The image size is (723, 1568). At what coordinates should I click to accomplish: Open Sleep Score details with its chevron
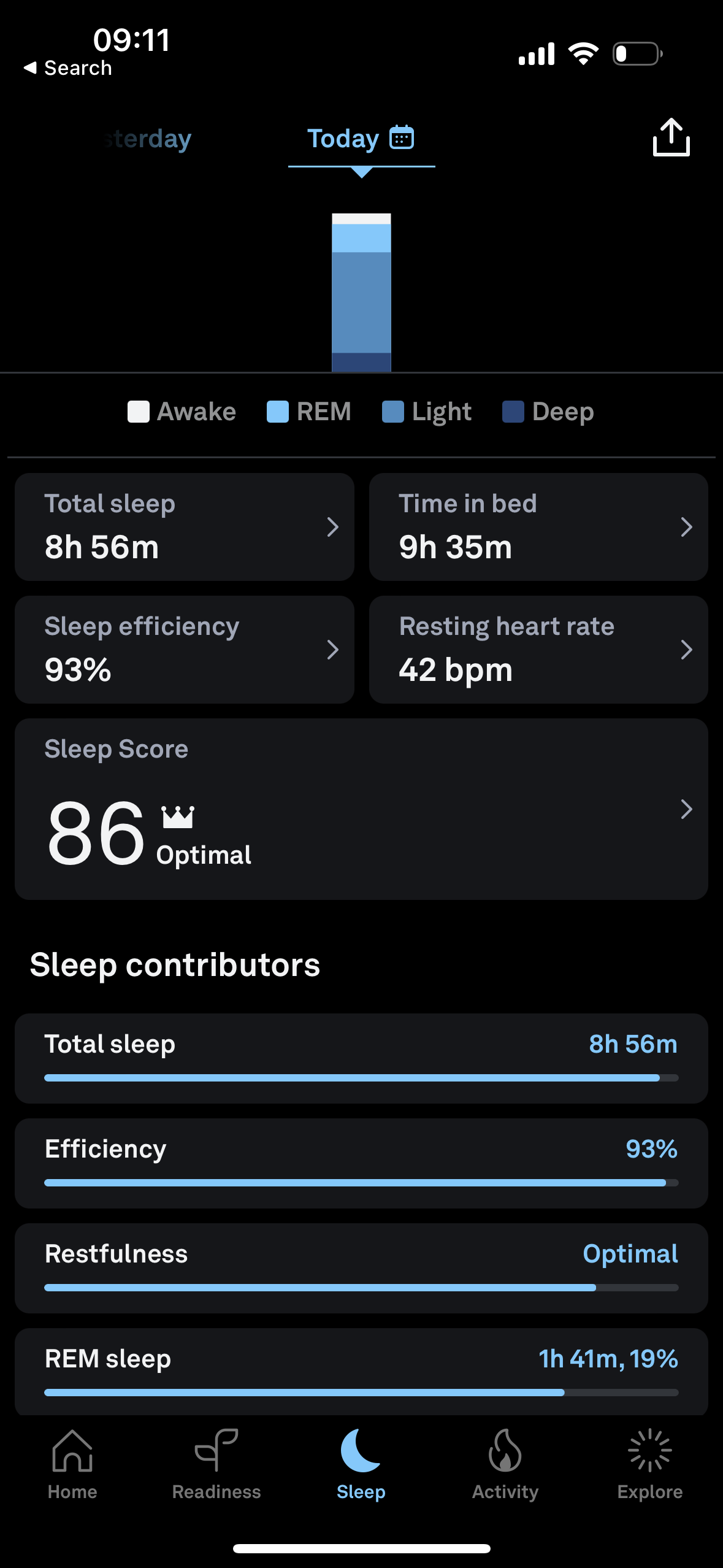click(687, 810)
